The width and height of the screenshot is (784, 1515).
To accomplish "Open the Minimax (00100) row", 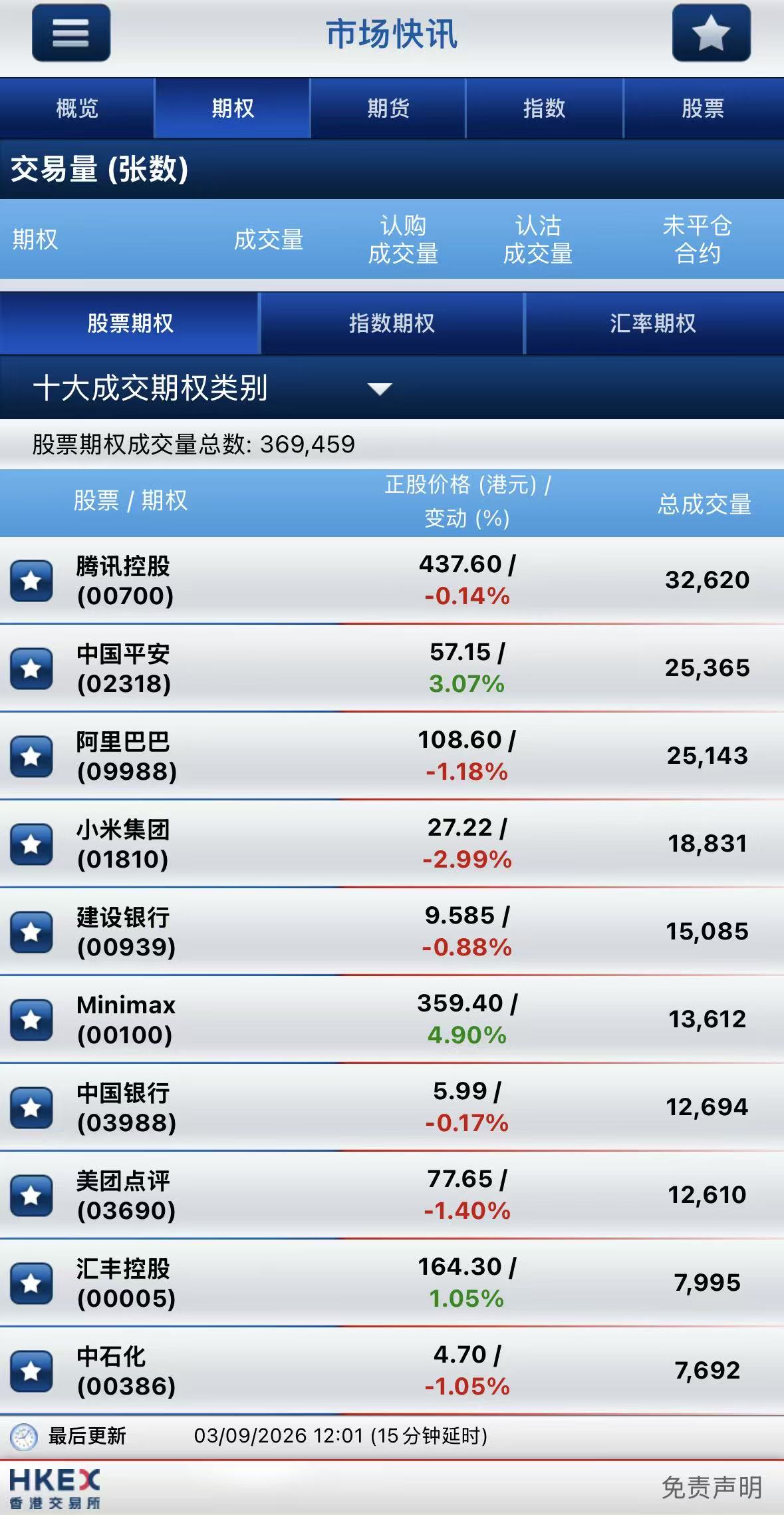I will (x=392, y=1019).
